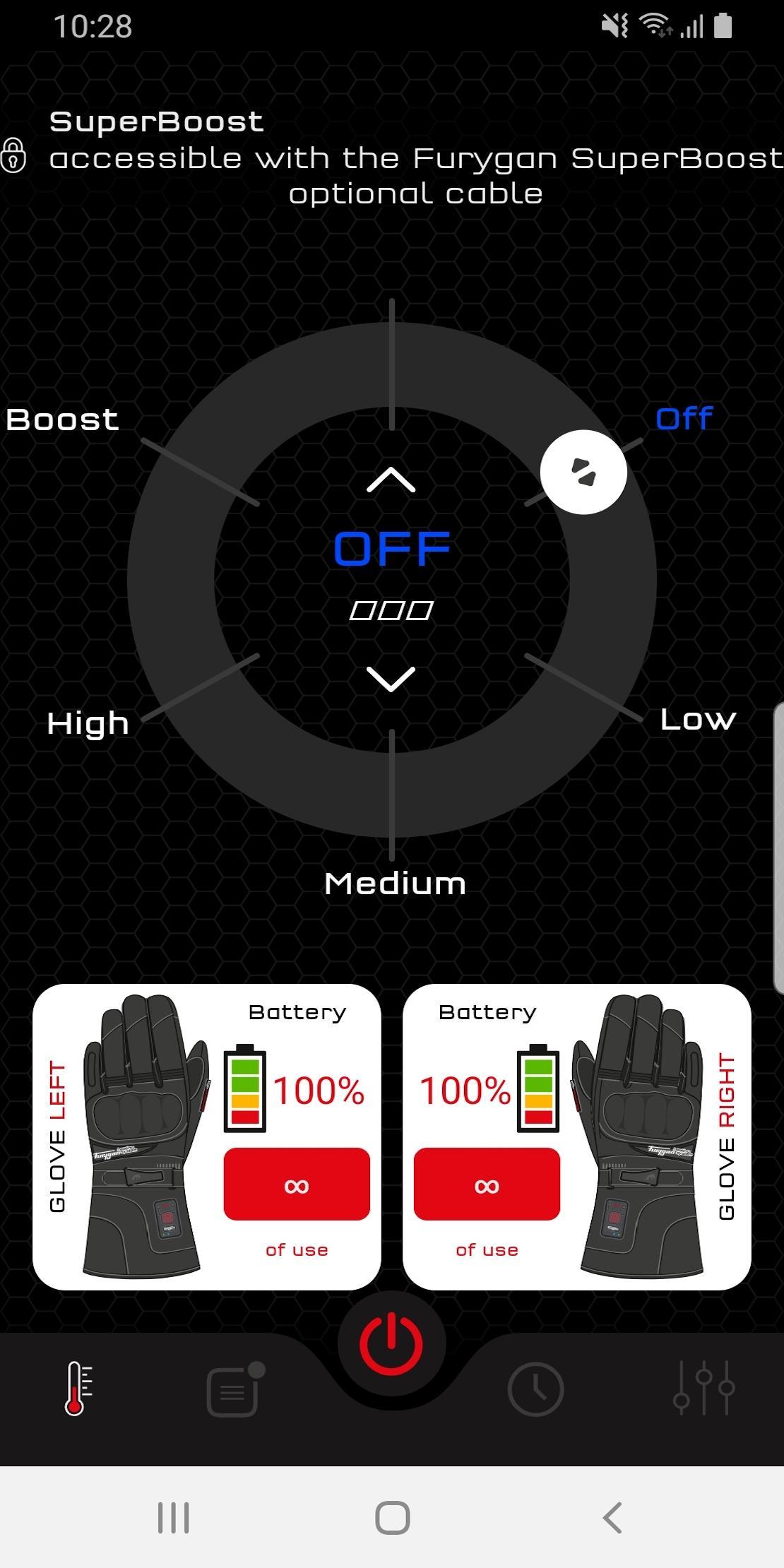Open the Glove Left battery card
Screen dimensions: 784x1568
pos(207,1137)
